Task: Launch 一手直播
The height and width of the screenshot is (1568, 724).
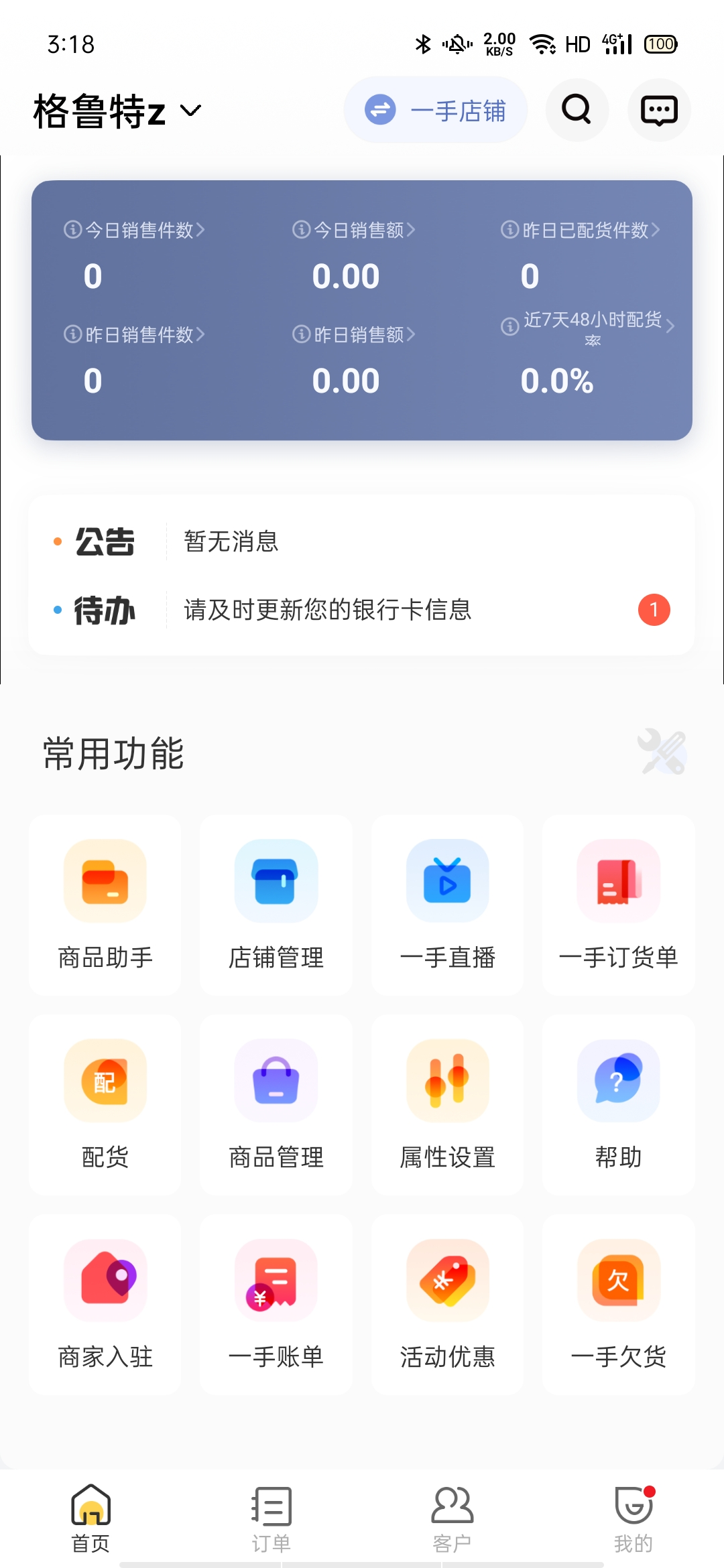Action: pyautogui.click(x=448, y=905)
